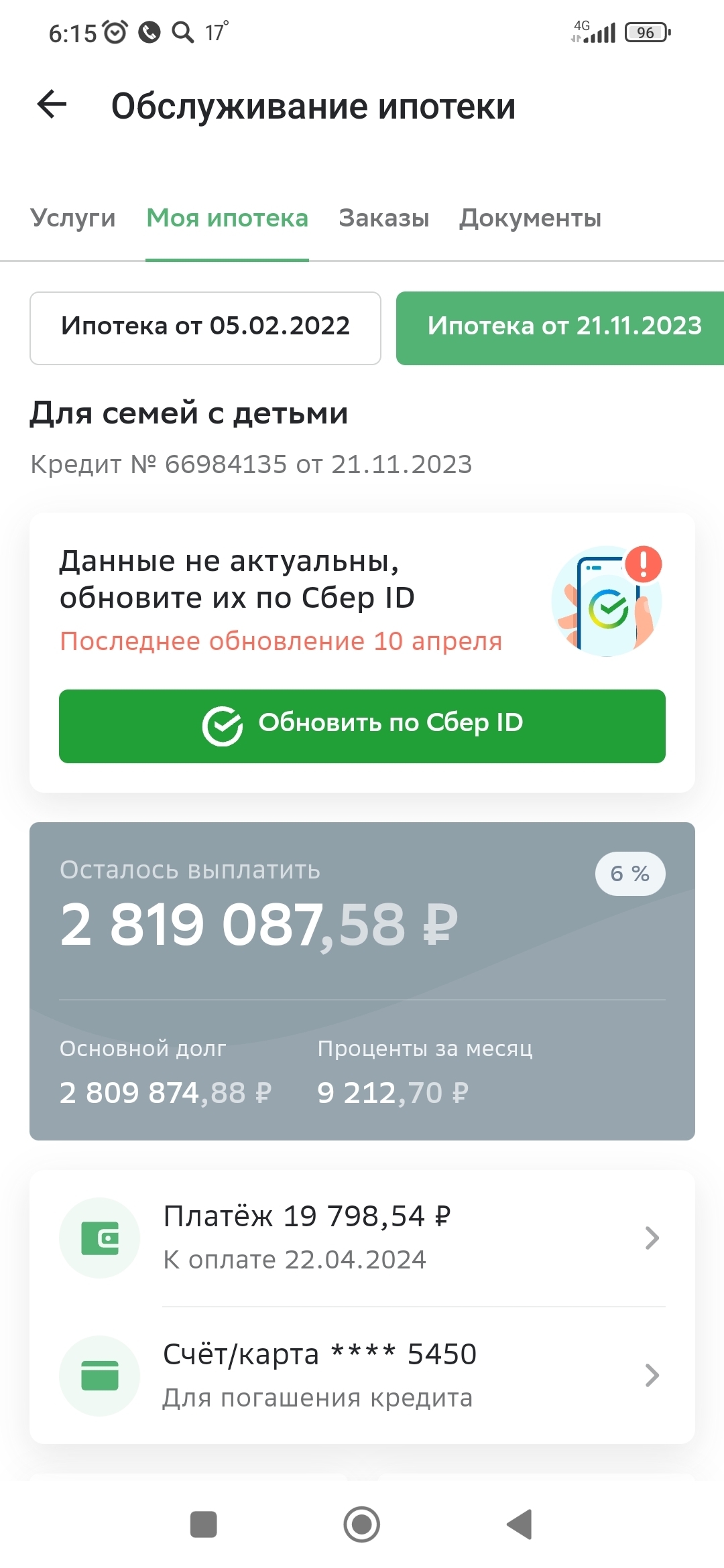Tap Обновить по Сбер ID button

click(362, 726)
